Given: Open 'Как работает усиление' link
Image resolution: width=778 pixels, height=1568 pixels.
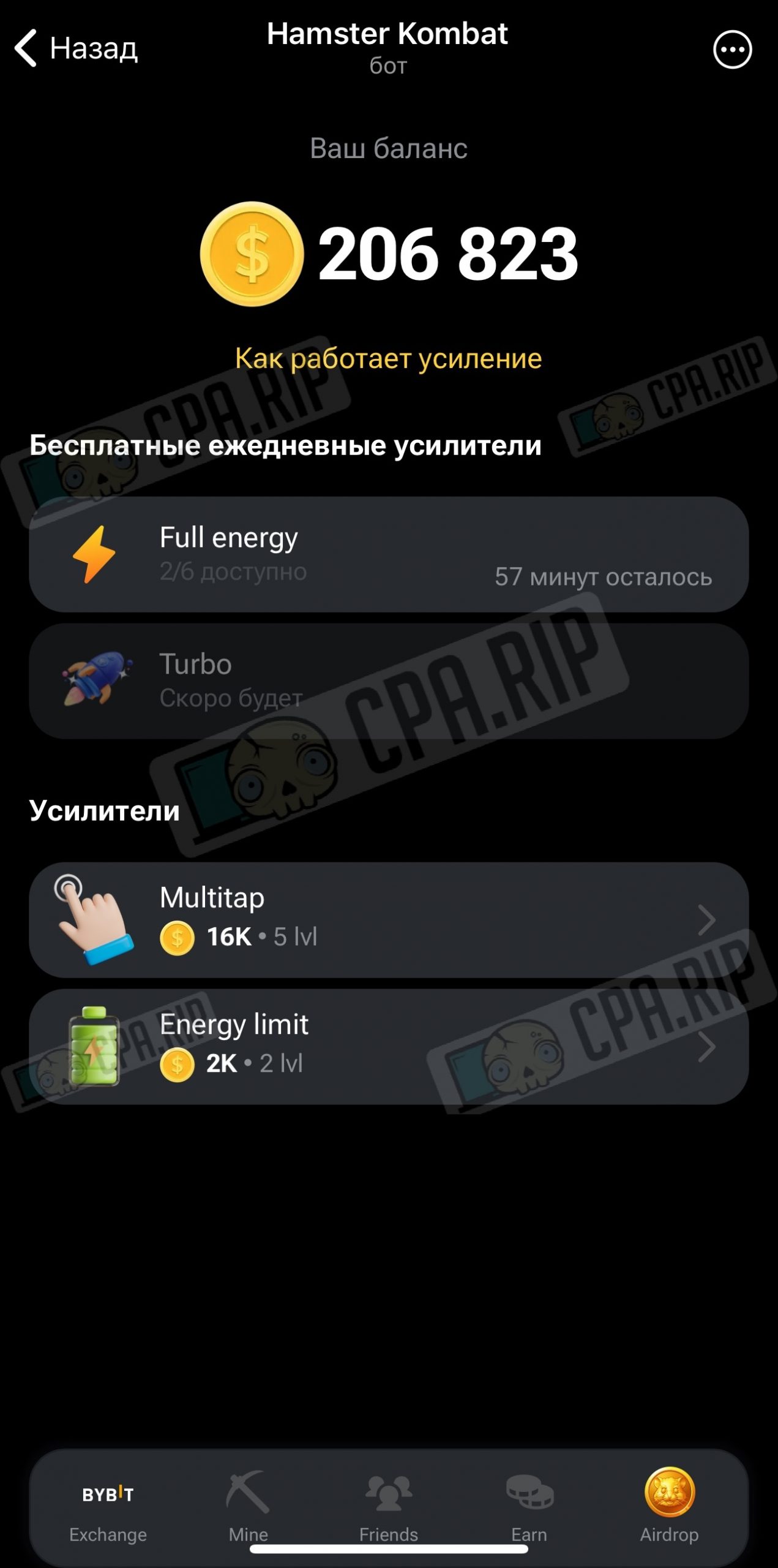Looking at the screenshot, I should (x=389, y=358).
